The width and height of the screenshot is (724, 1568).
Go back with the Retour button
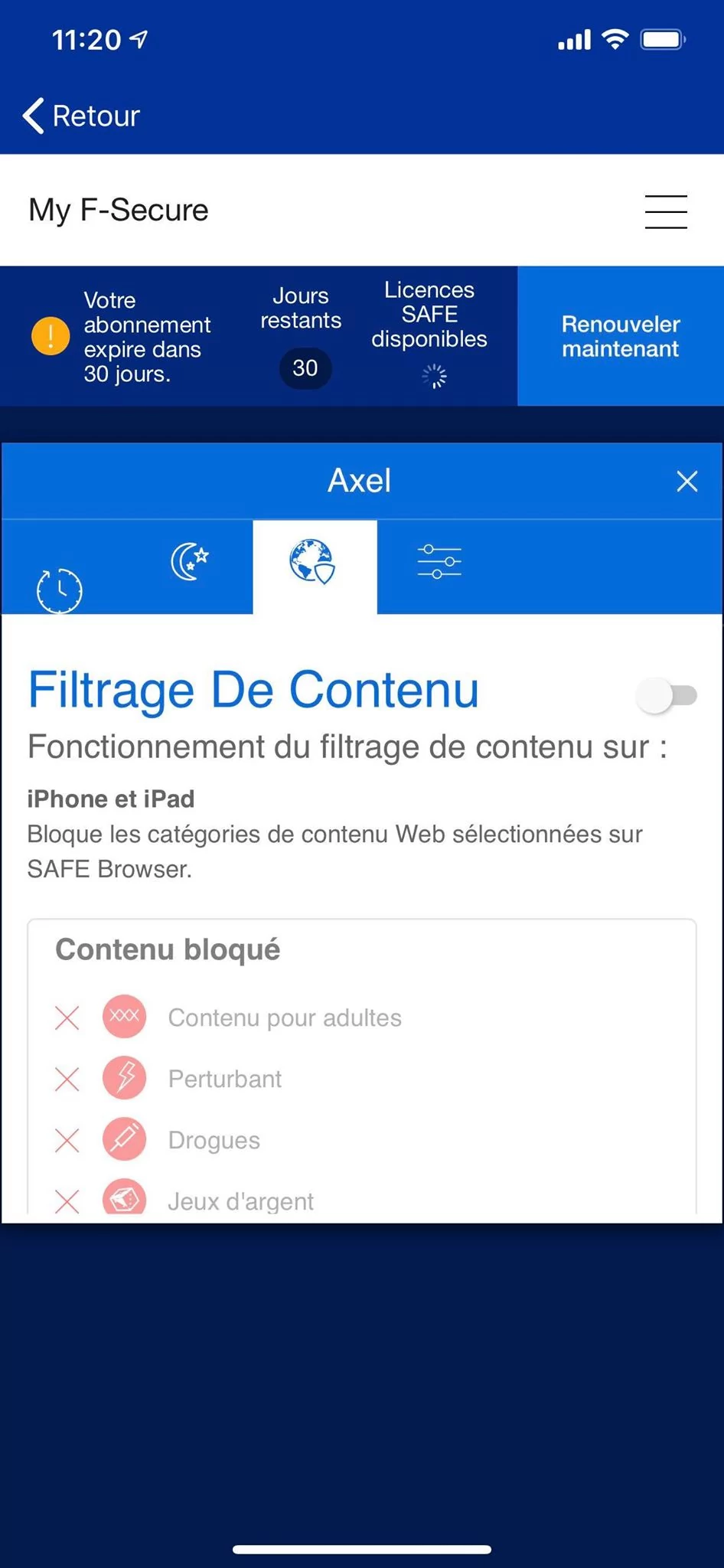point(81,116)
